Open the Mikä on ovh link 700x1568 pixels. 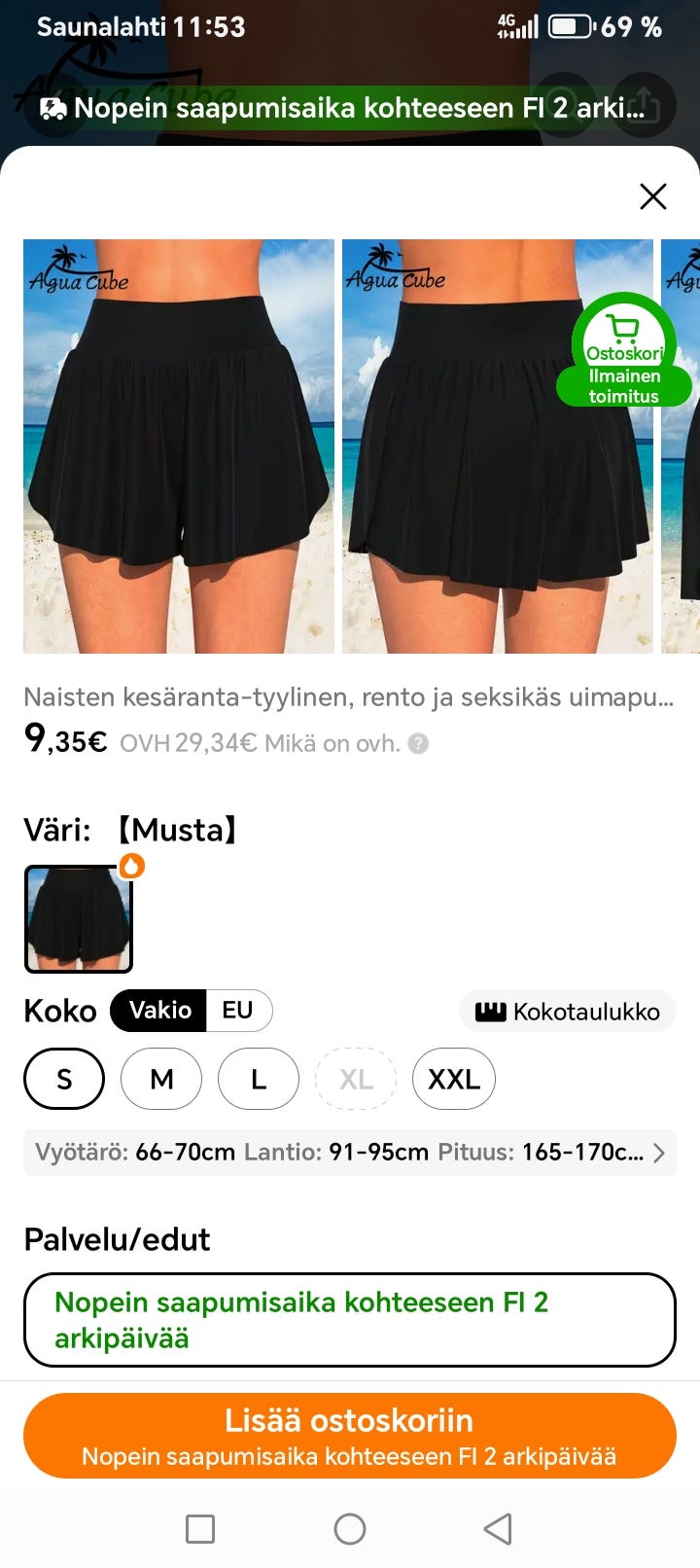(x=335, y=742)
